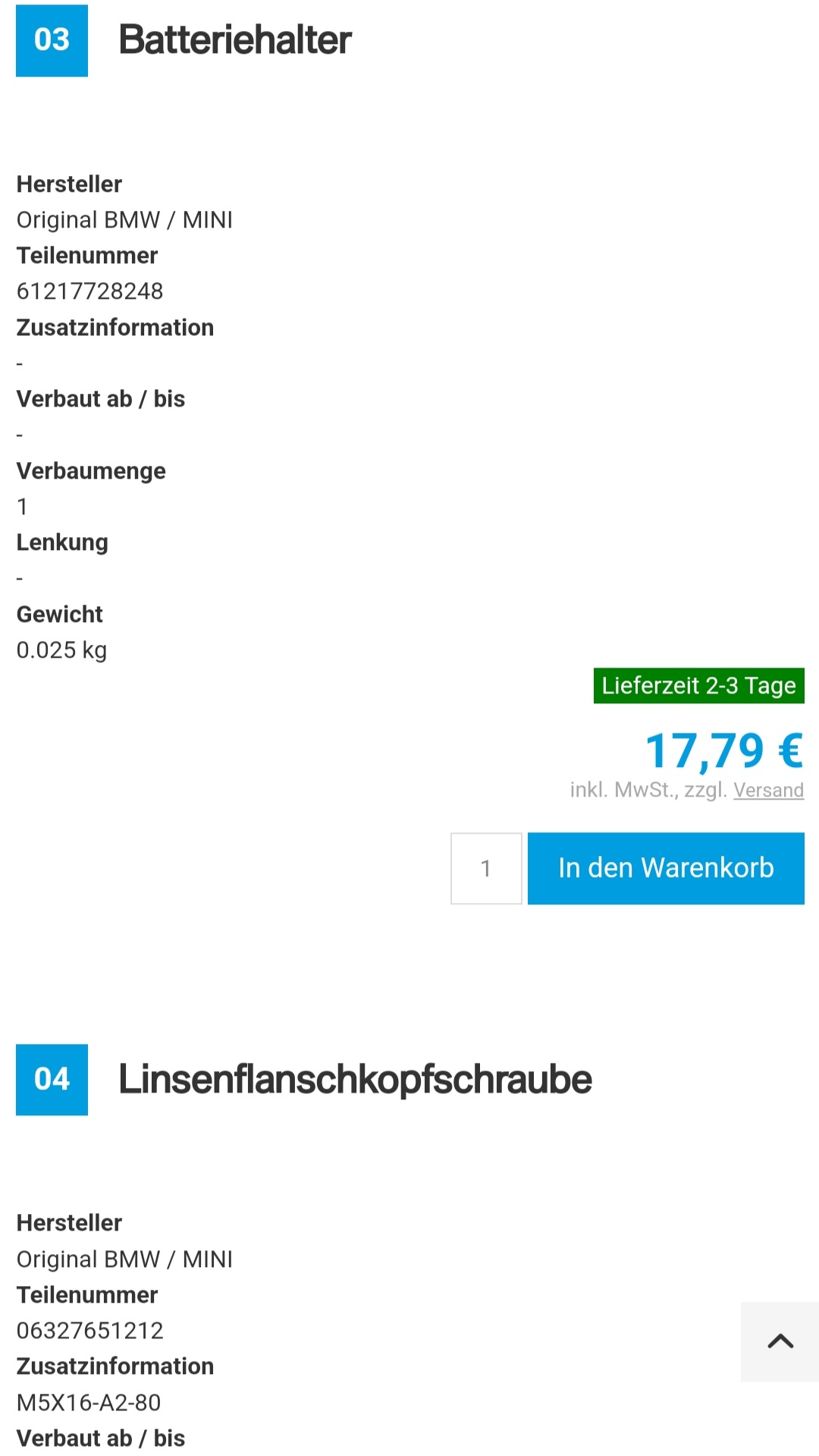The width and height of the screenshot is (819, 1456).
Task: Tap the quantity field for Batteriehalter
Action: 486,868
